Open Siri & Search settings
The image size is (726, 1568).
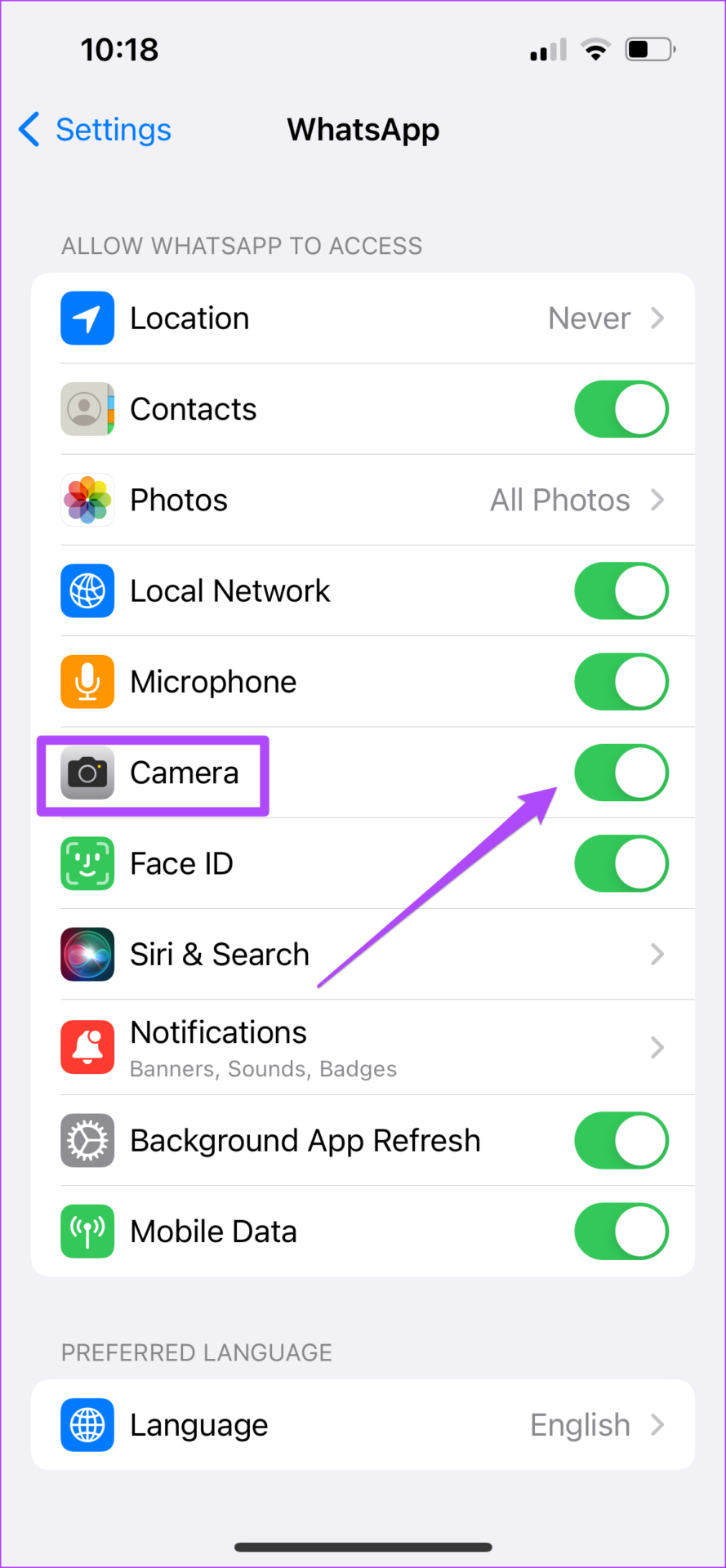point(363,954)
